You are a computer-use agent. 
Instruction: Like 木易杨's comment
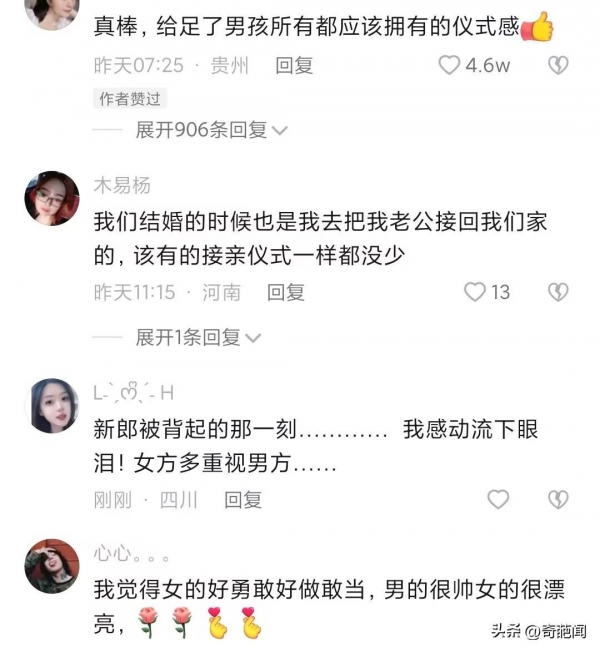pos(475,292)
